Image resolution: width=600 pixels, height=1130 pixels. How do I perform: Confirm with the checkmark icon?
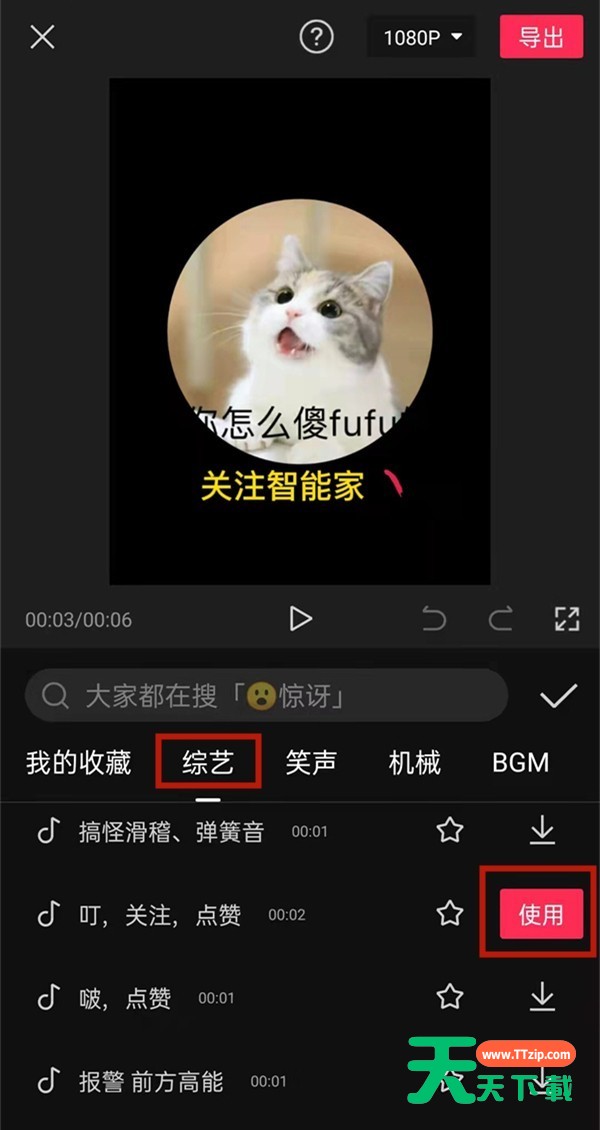(x=558, y=696)
